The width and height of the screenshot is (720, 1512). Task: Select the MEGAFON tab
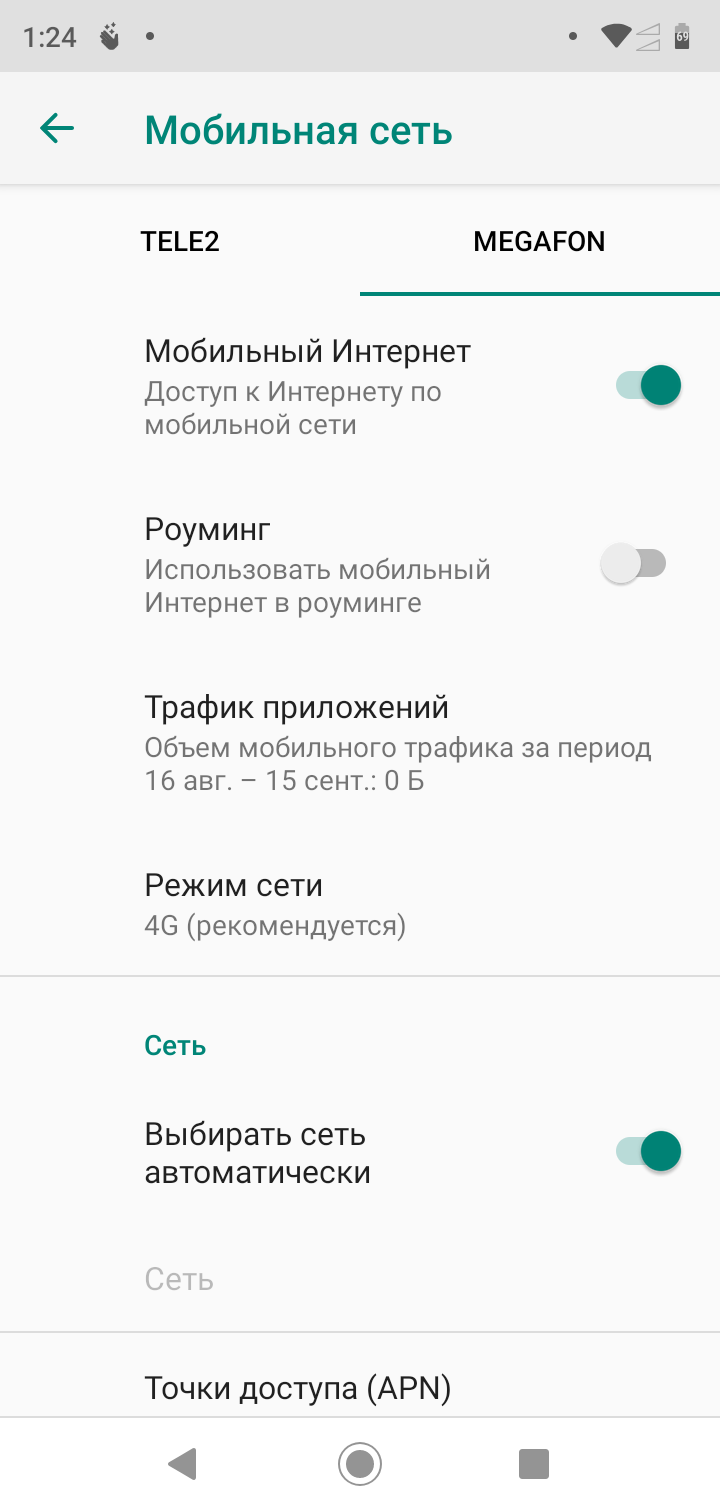[539, 241]
